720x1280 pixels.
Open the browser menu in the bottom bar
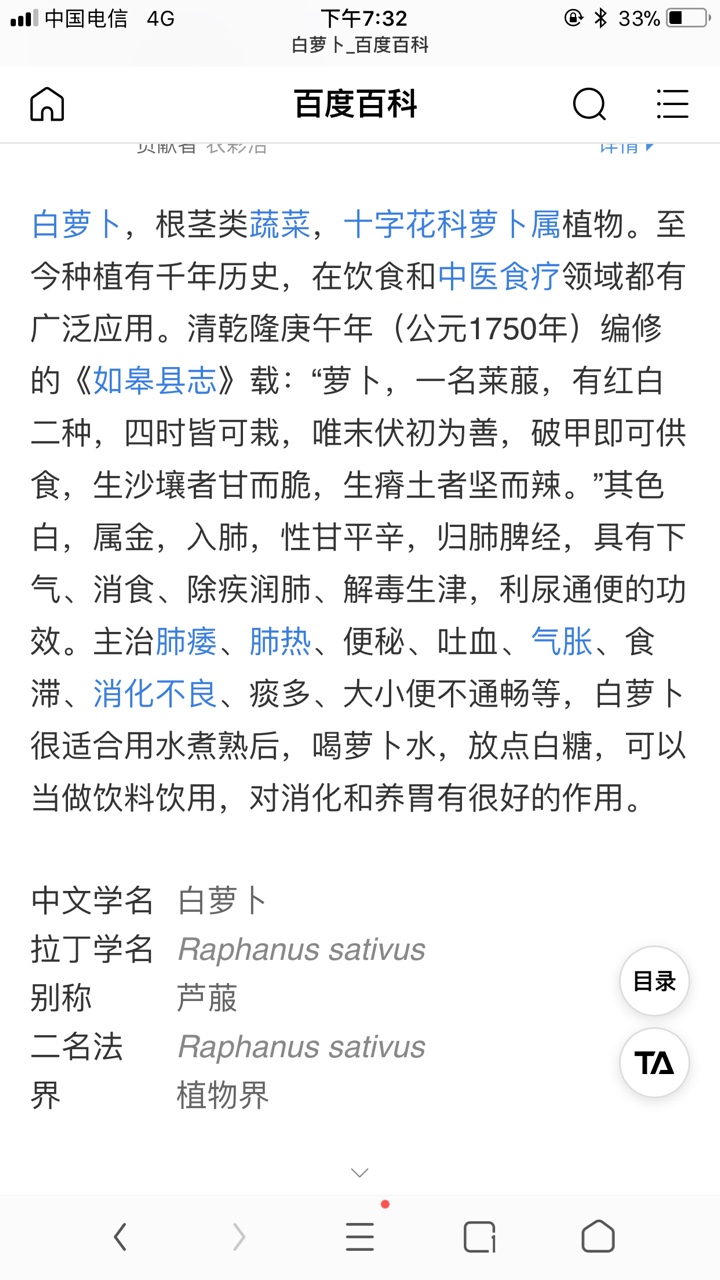coord(360,1237)
